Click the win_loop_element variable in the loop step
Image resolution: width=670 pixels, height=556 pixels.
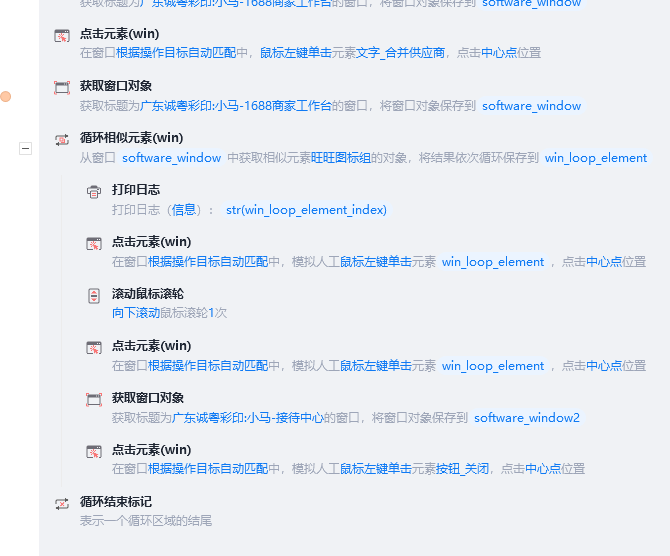point(595,158)
